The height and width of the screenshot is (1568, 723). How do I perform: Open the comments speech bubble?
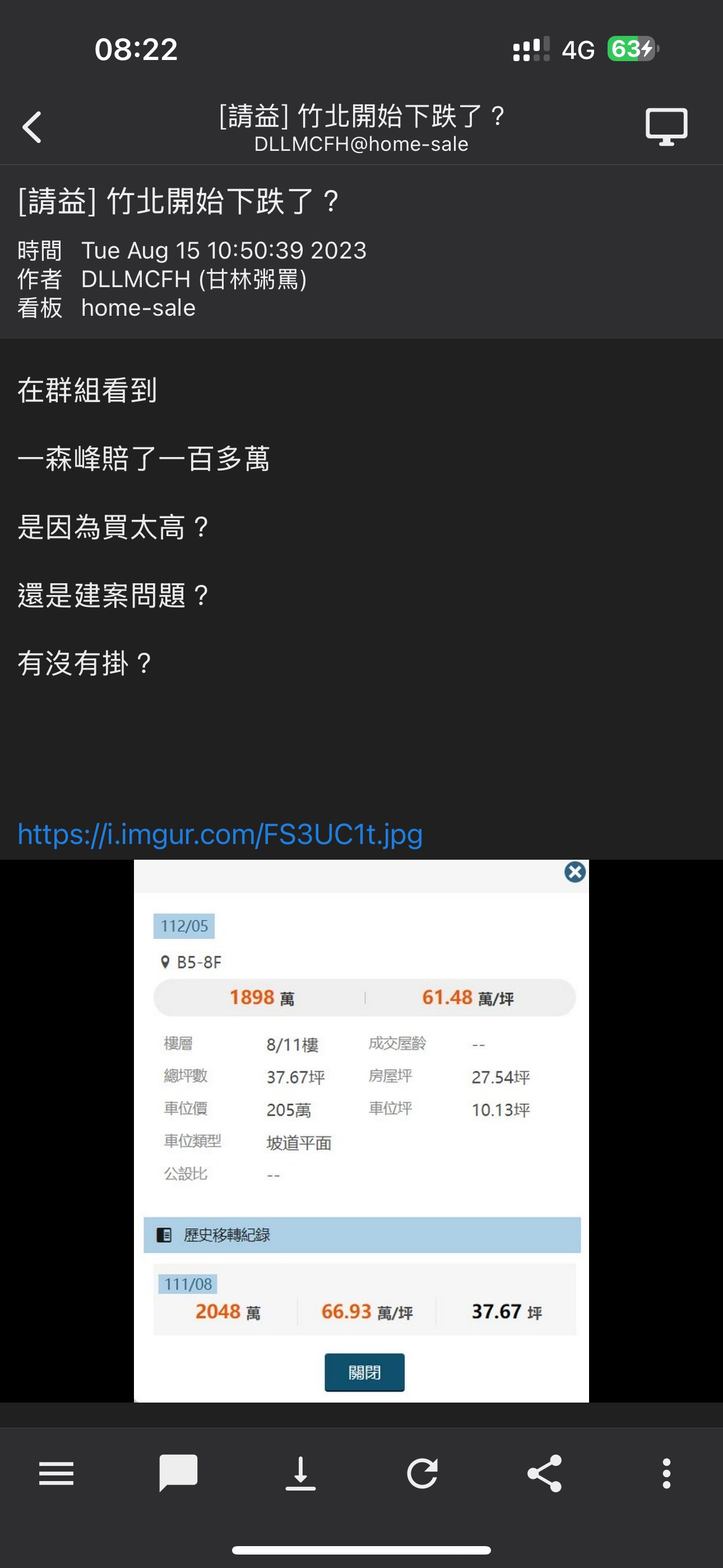pyautogui.click(x=178, y=1474)
